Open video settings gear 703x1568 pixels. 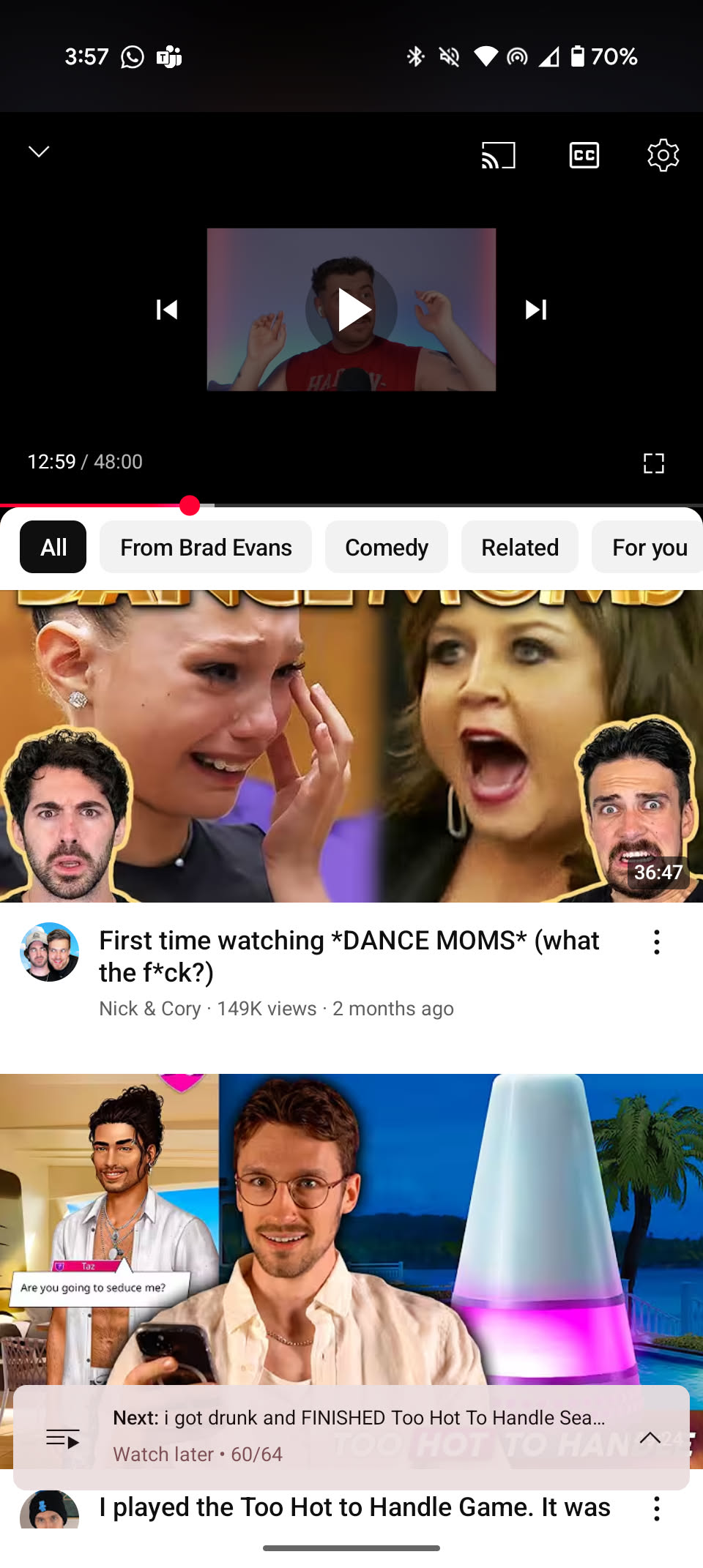(x=663, y=155)
